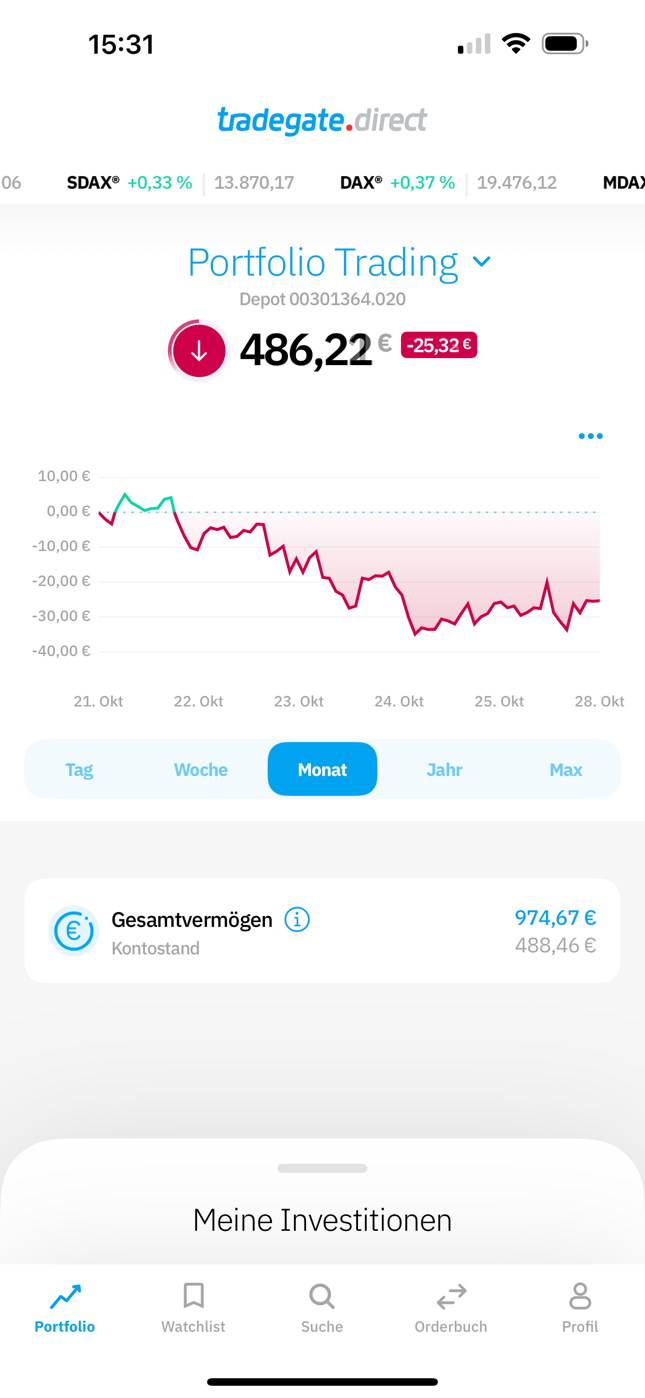The width and height of the screenshot is (645, 1398).
Task: Select the Monat time range
Action: pyautogui.click(x=322, y=769)
